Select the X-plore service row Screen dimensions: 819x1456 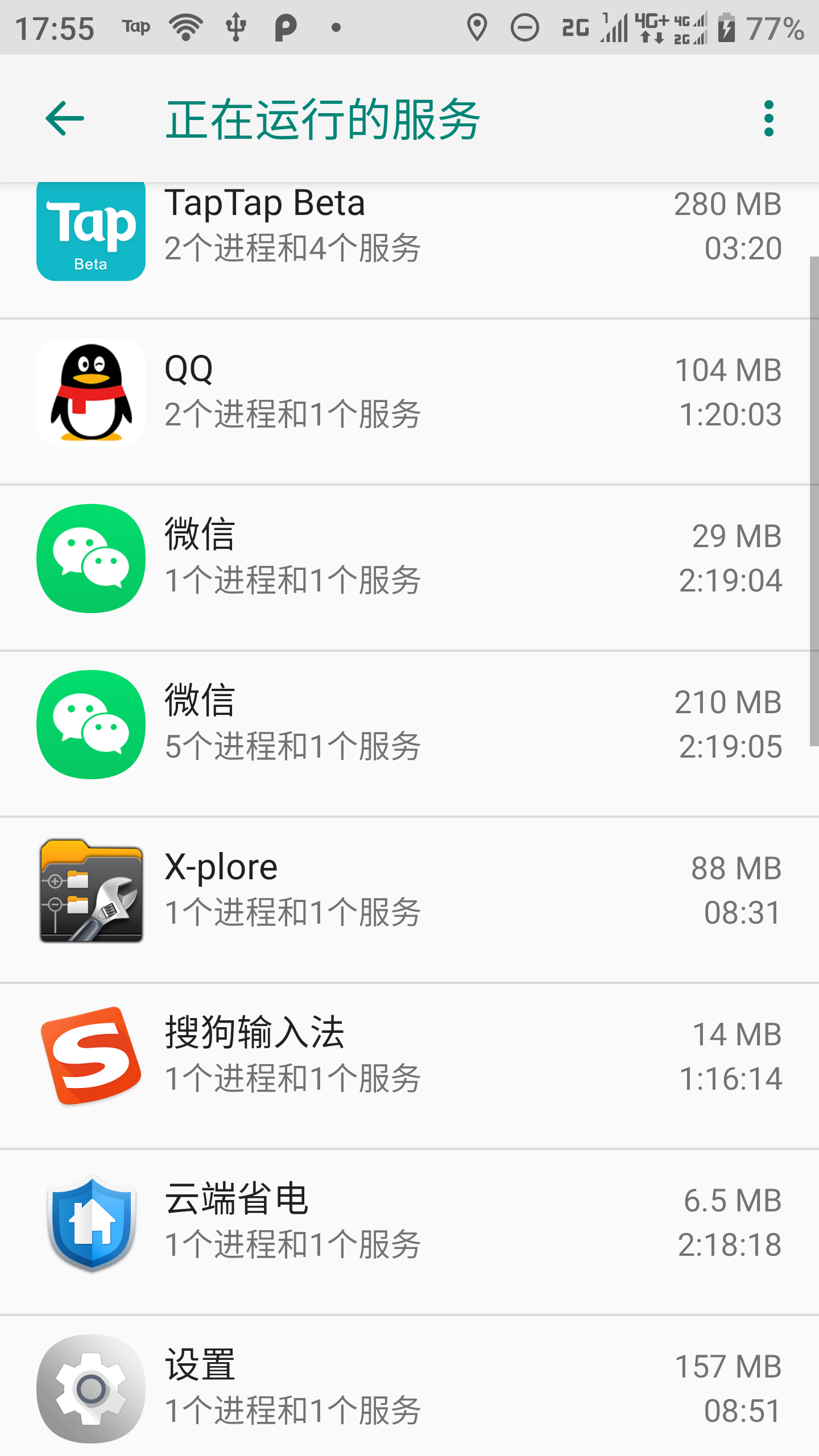[x=409, y=891]
